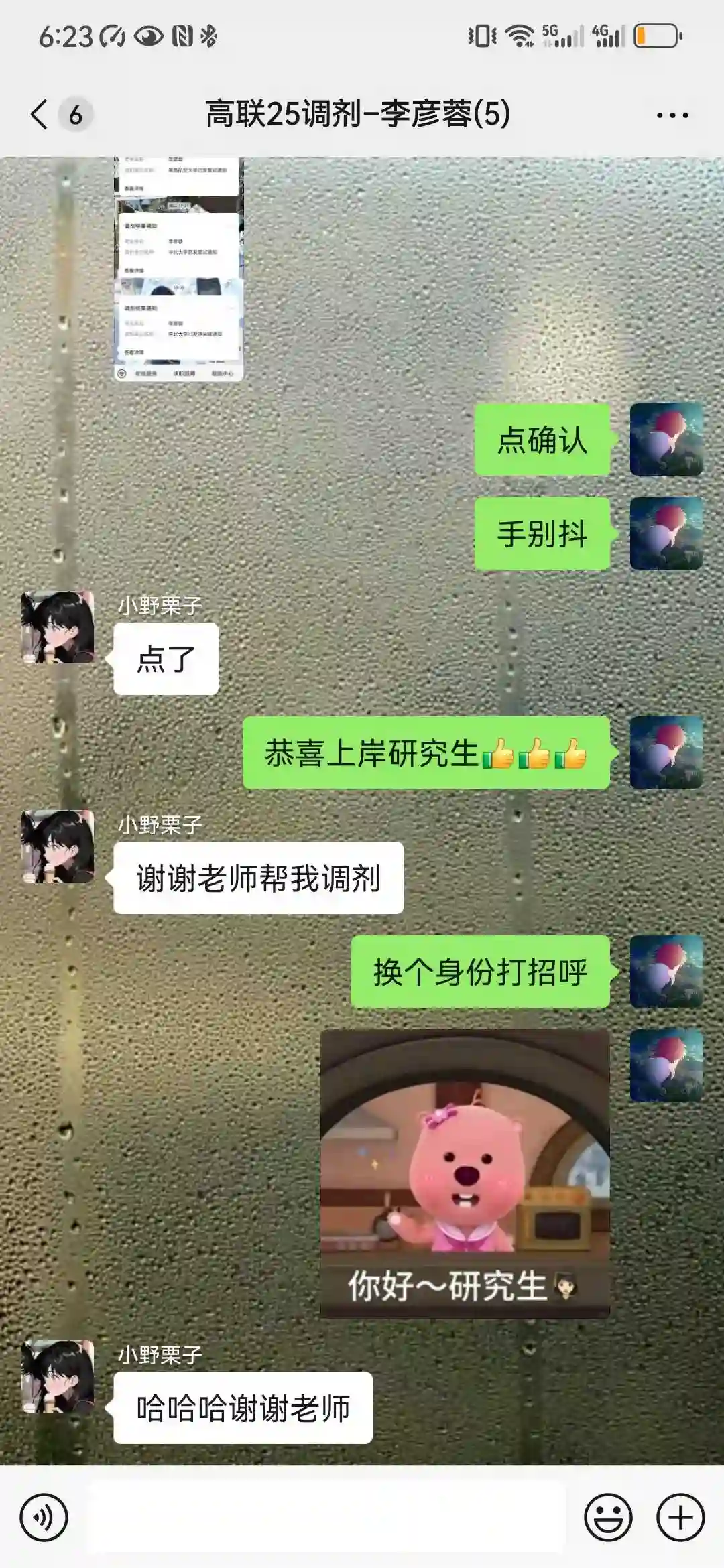The height and width of the screenshot is (1568, 724).
Task: Open the emoji sticker panel
Action: pyautogui.click(x=608, y=1517)
